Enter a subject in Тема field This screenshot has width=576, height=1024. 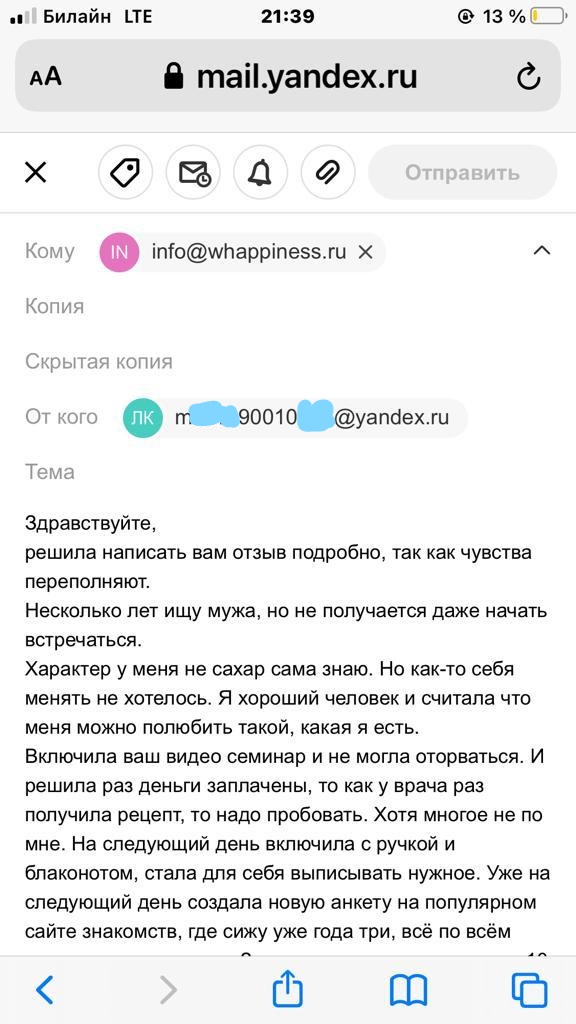click(x=288, y=472)
